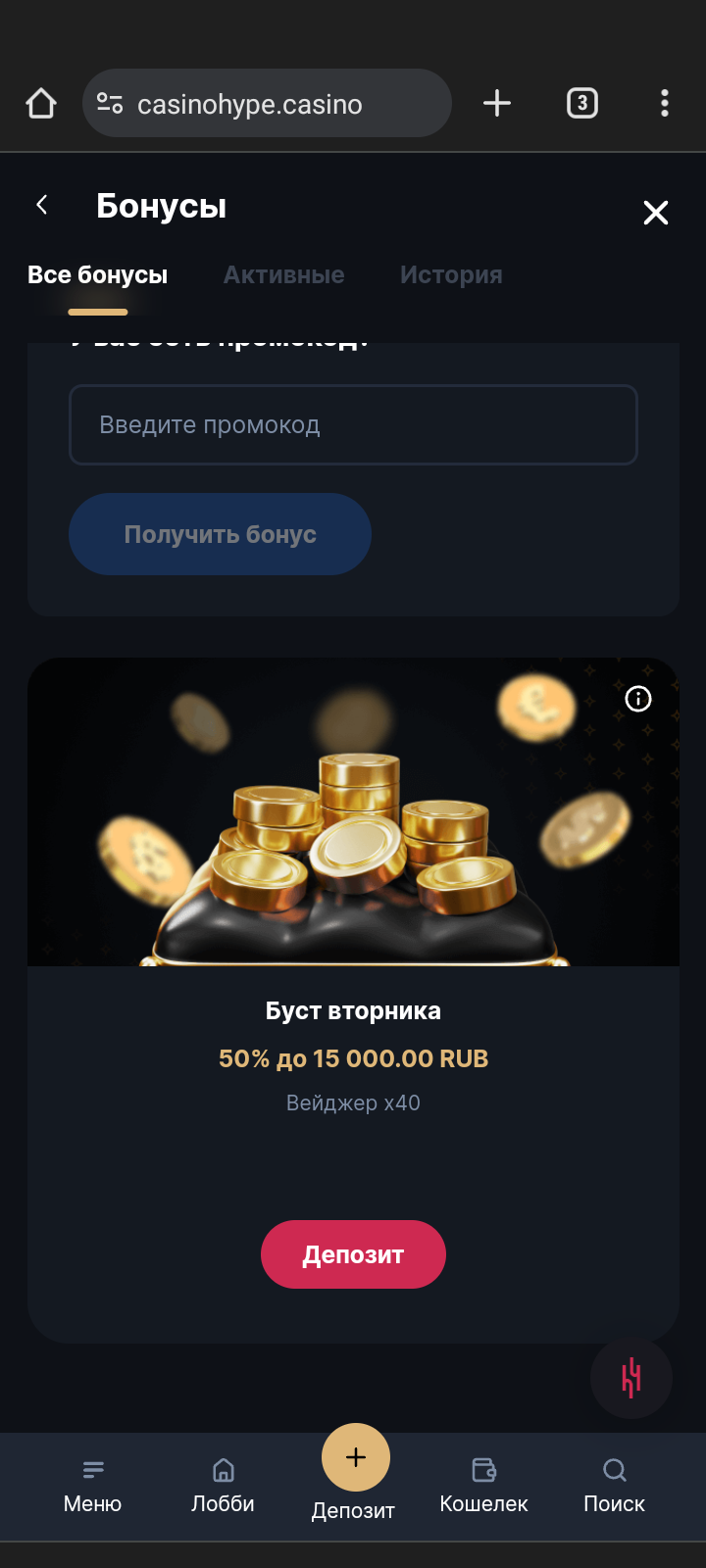The image size is (706, 1568).
Task: Select the Все бонусы tab
Action: 97,275
